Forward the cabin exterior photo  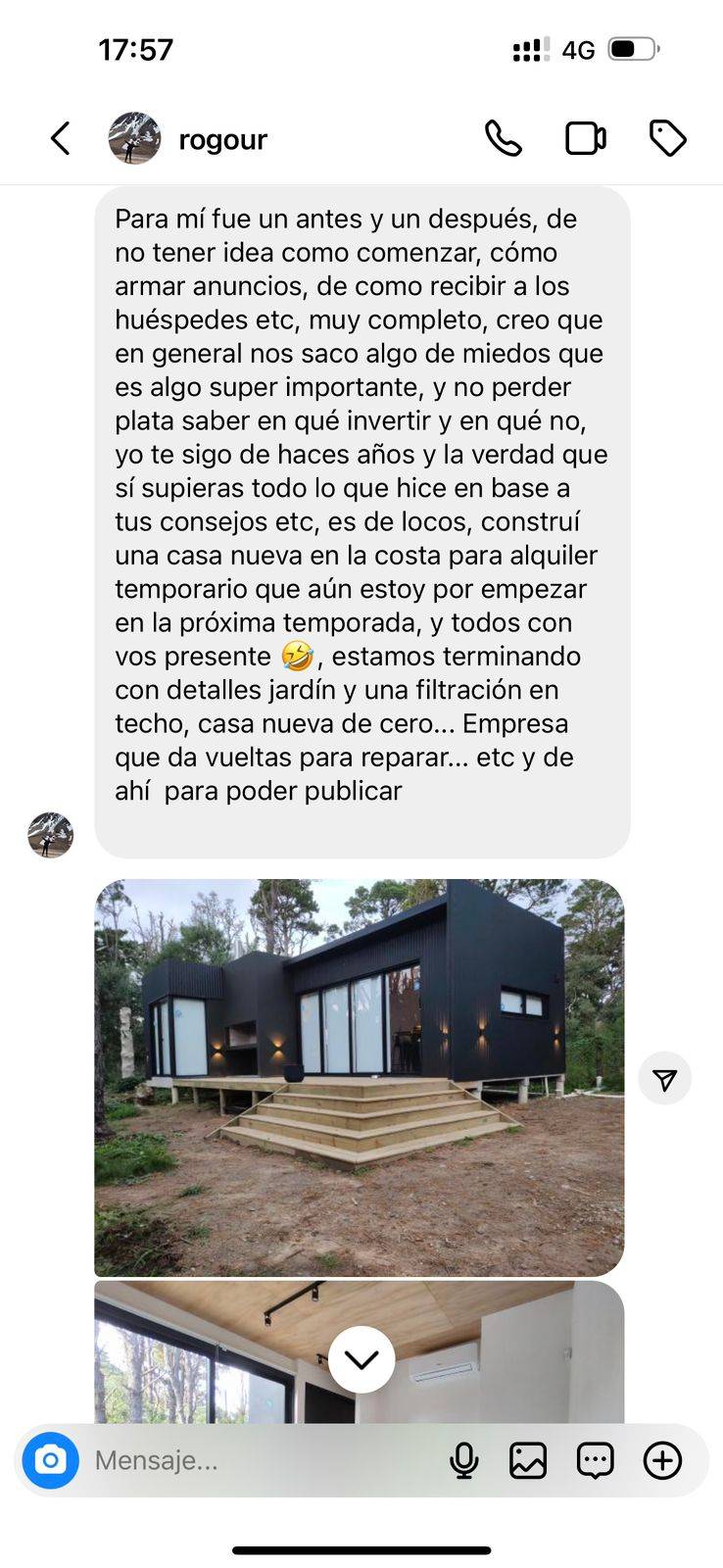point(664,1079)
